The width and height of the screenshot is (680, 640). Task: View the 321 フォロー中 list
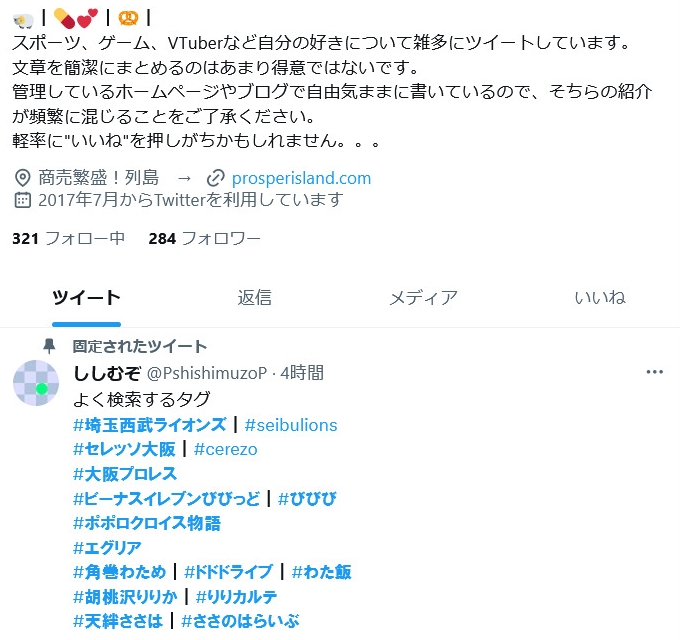[x=68, y=238]
